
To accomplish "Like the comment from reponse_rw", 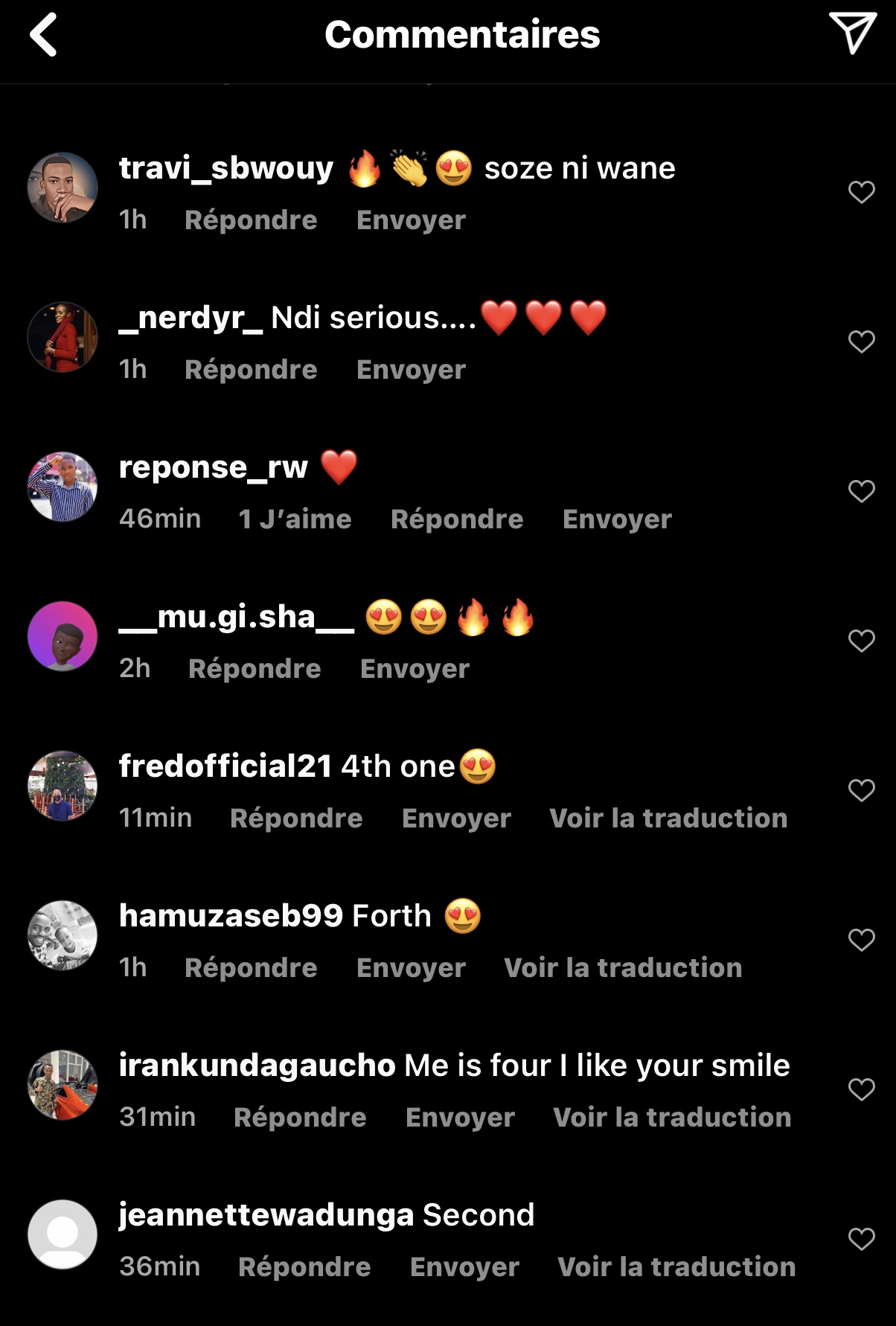I will point(861,491).
